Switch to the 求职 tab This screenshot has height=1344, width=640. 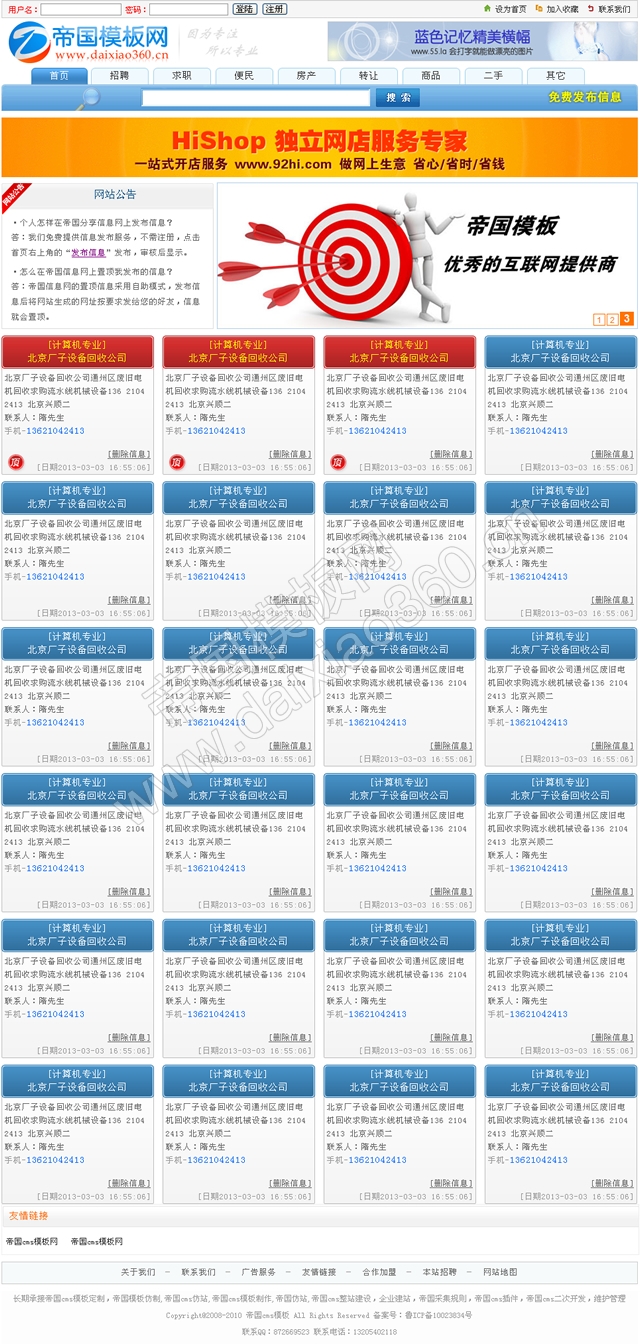pos(182,75)
